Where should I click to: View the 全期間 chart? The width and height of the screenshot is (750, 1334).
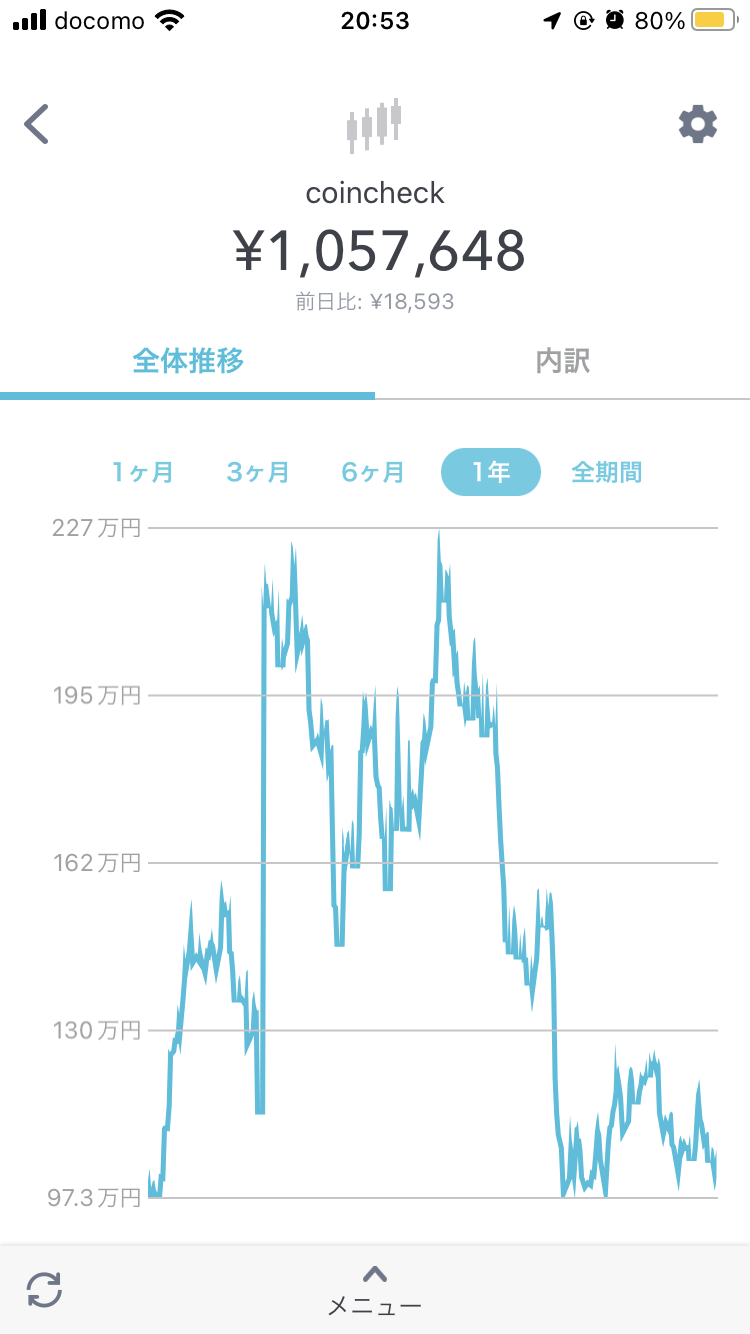tap(607, 472)
